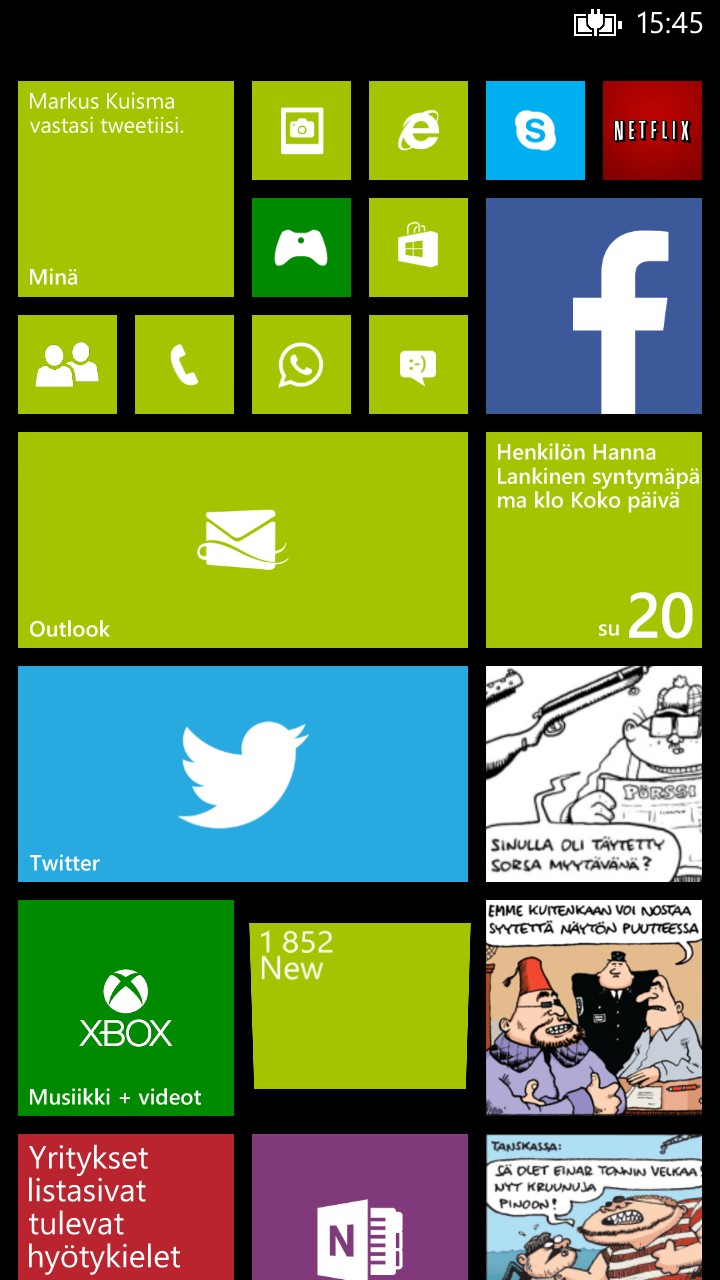
Task: Launch Twitter
Action: click(243, 774)
